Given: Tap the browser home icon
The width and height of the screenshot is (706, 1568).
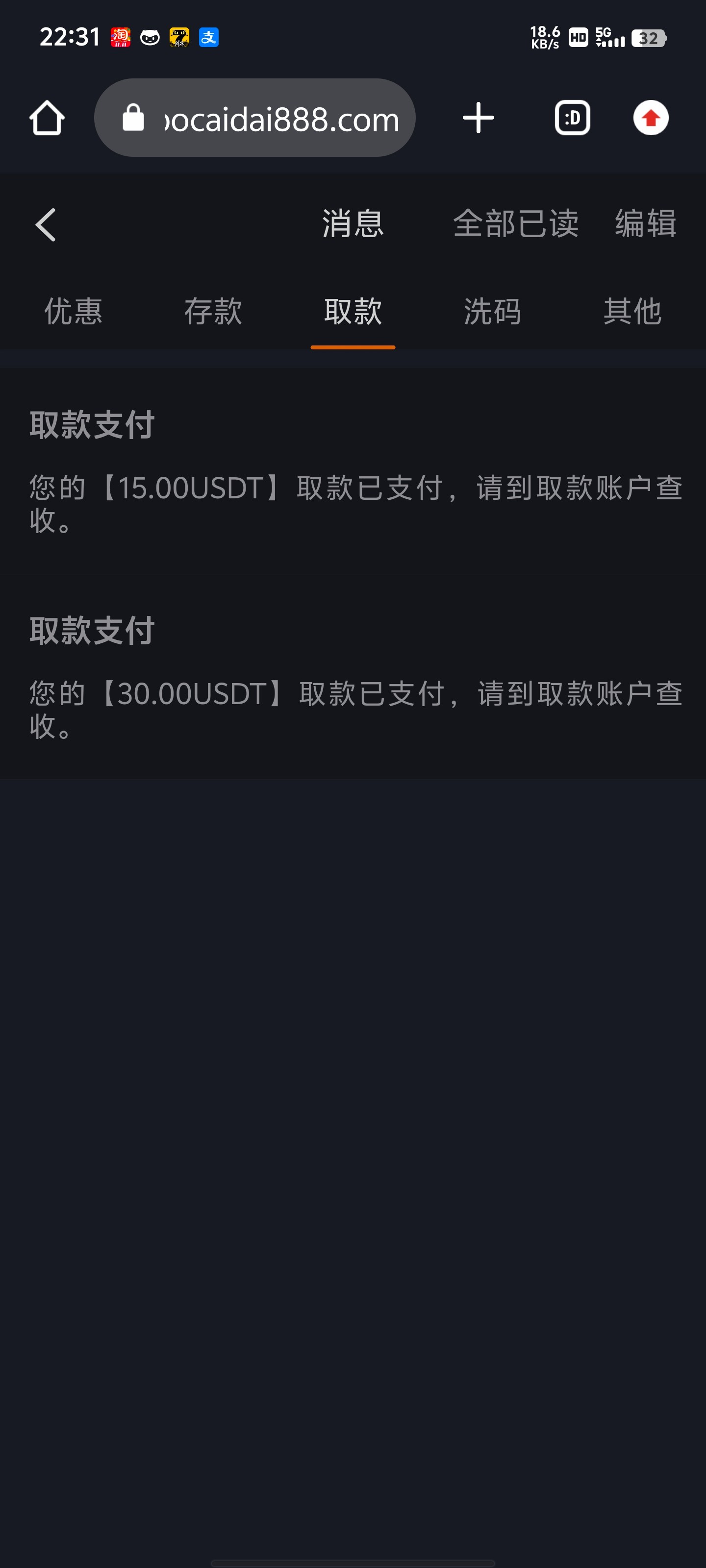Looking at the screenshot, I should coord(47,118).
